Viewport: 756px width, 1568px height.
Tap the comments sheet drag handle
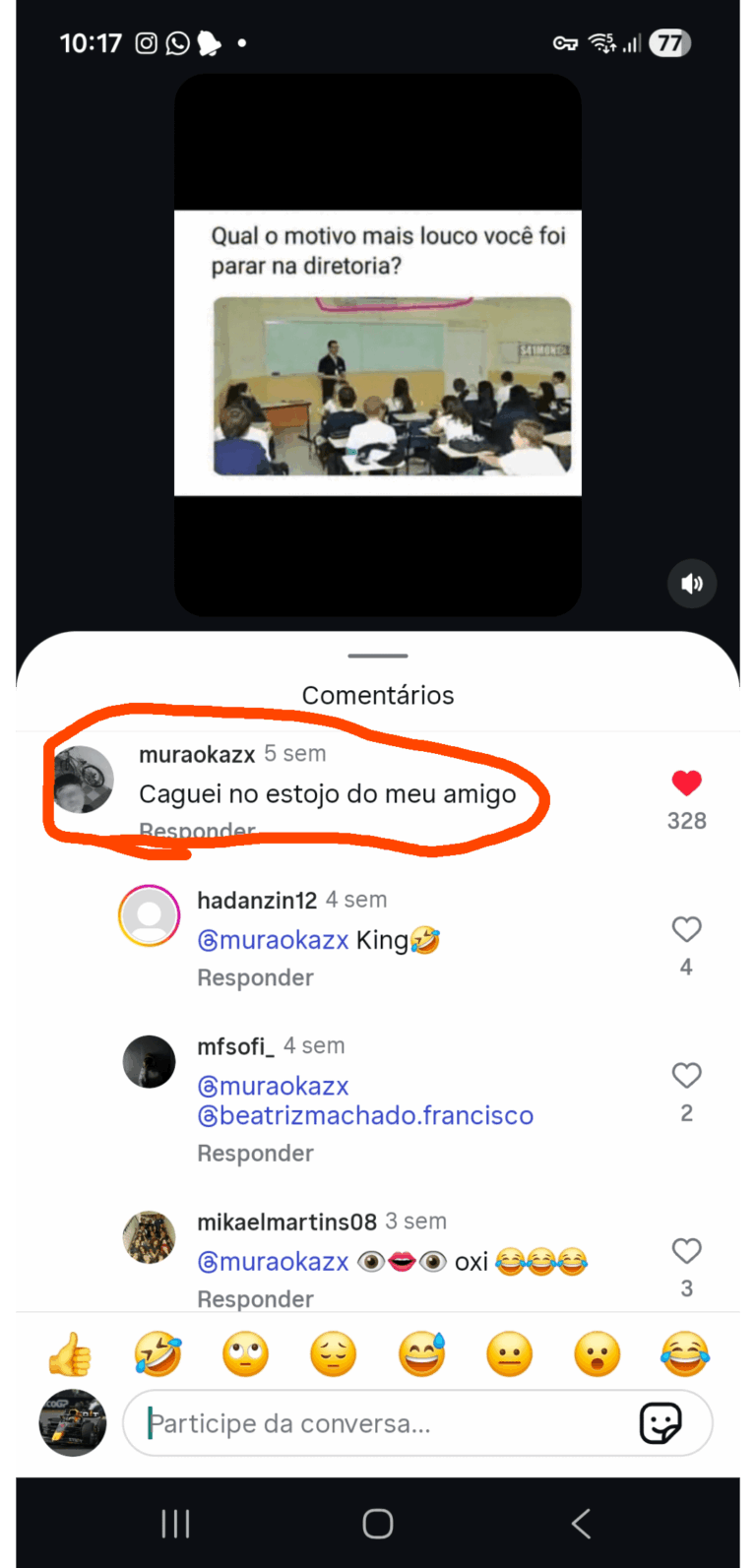[x=378, y=656]
